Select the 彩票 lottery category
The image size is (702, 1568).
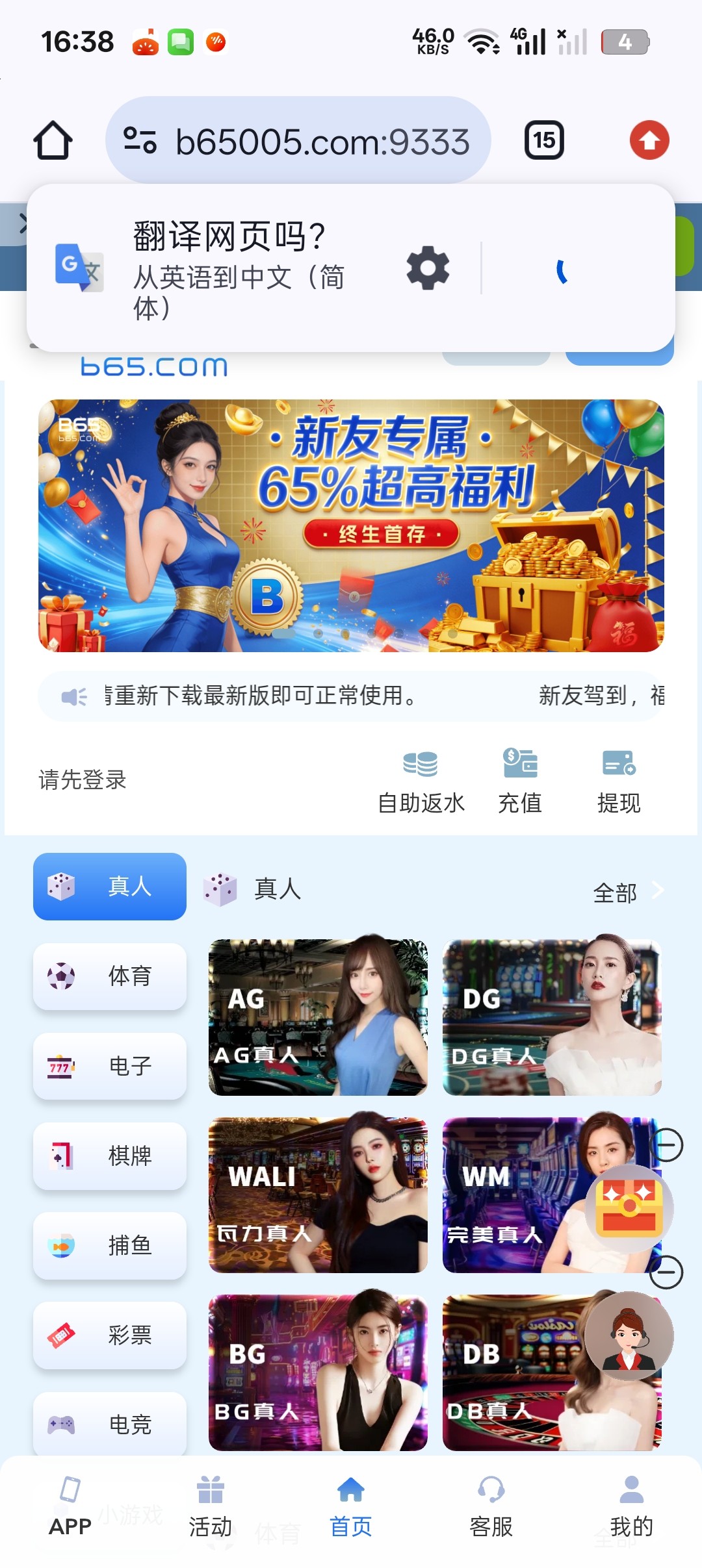tap(110, 1335)
